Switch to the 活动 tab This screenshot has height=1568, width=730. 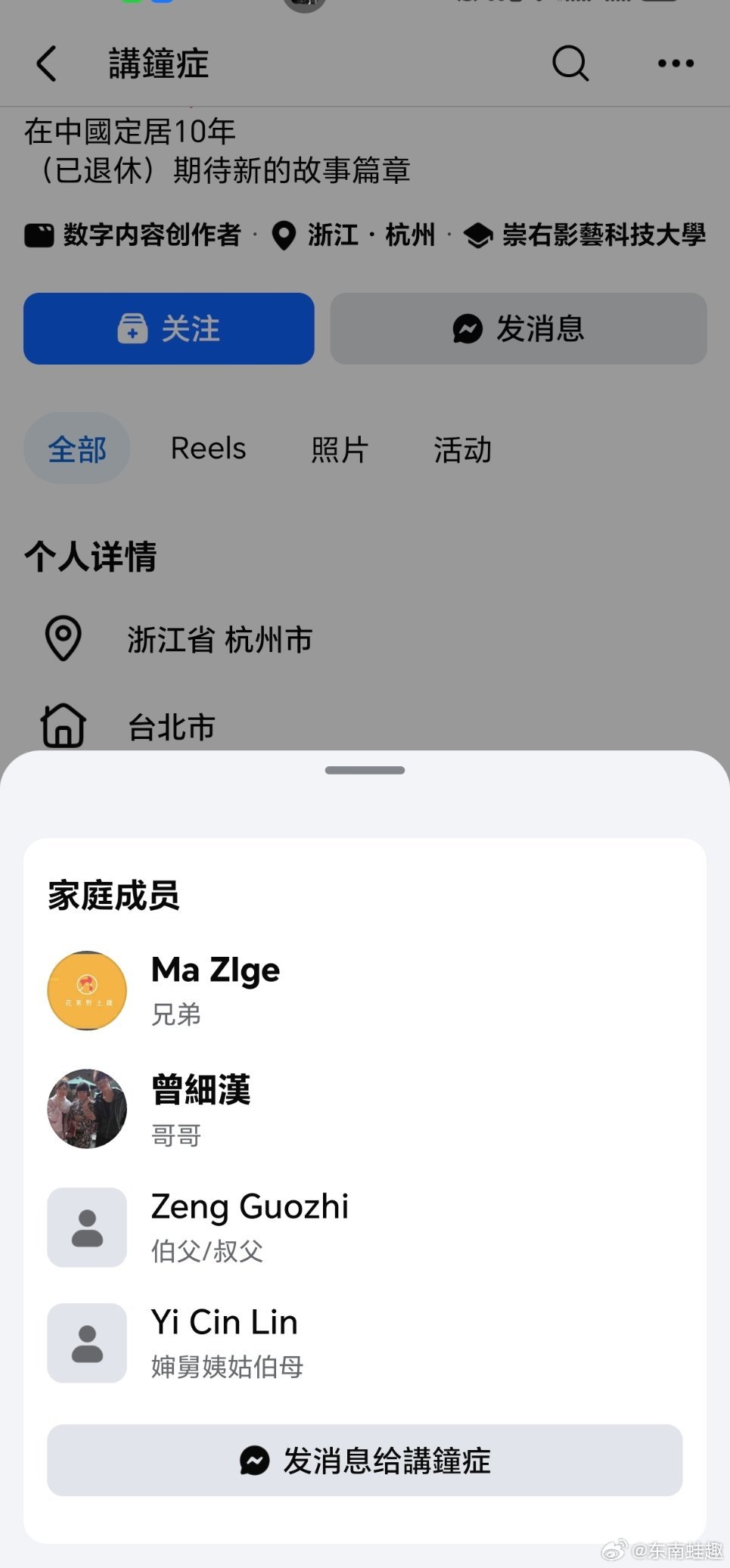[462, 449]
